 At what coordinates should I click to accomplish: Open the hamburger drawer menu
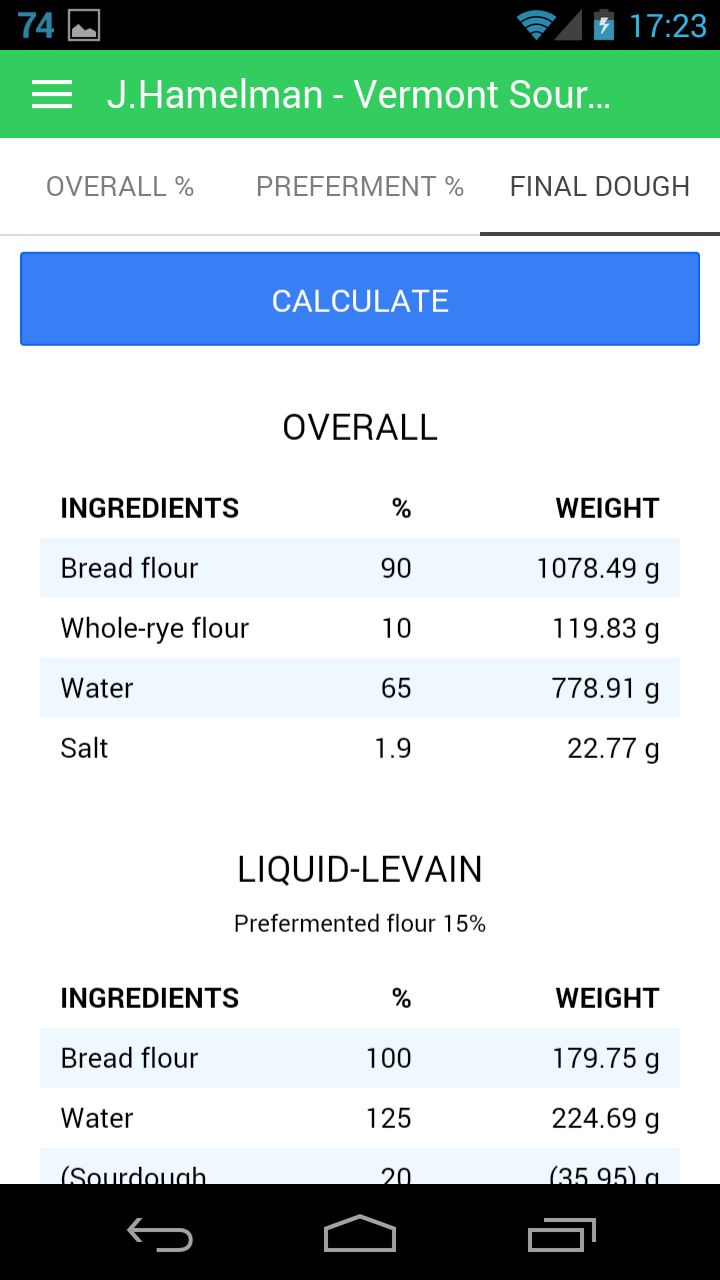[x=52, y=94]
